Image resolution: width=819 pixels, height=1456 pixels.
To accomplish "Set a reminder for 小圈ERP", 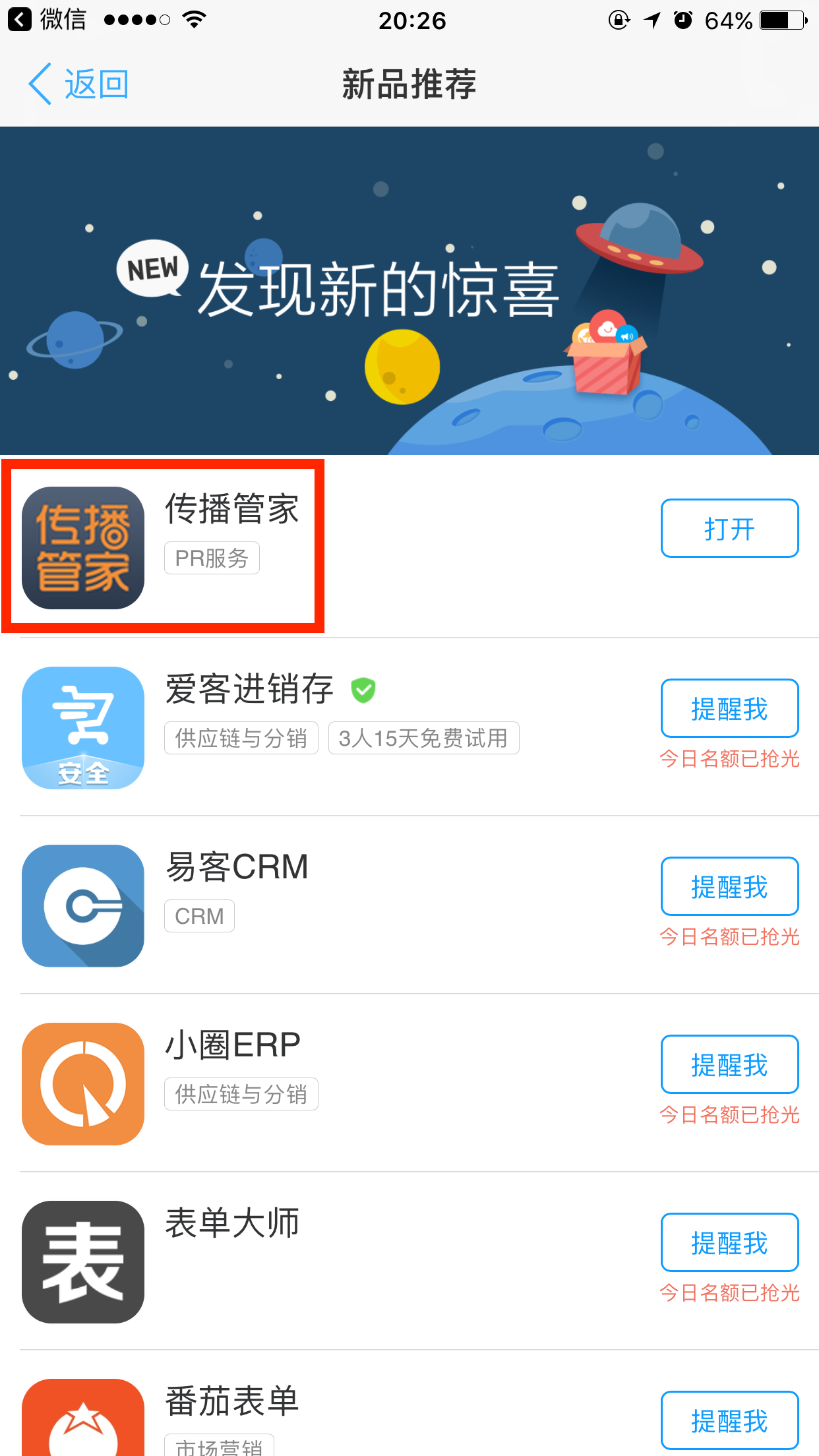I will point(729,1064).
